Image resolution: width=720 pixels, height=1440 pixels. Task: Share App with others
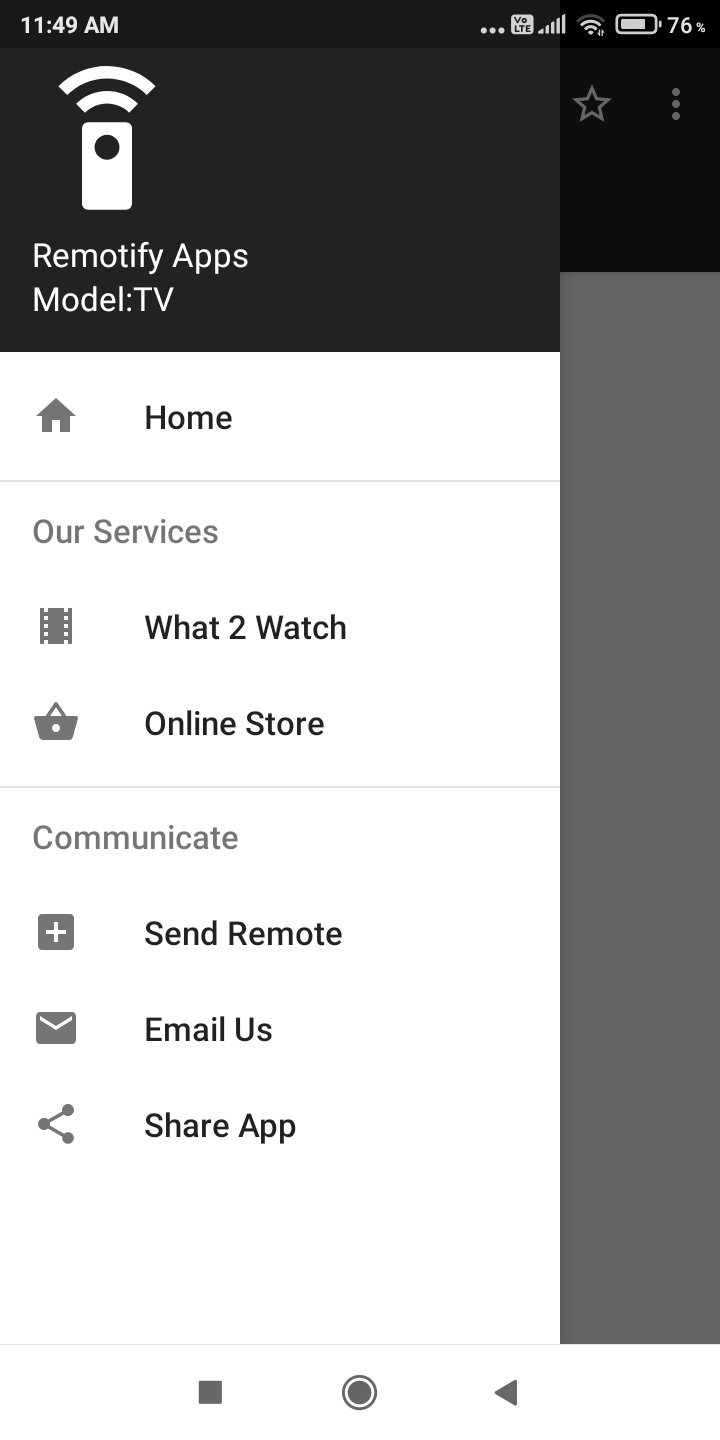point(220,1125)
